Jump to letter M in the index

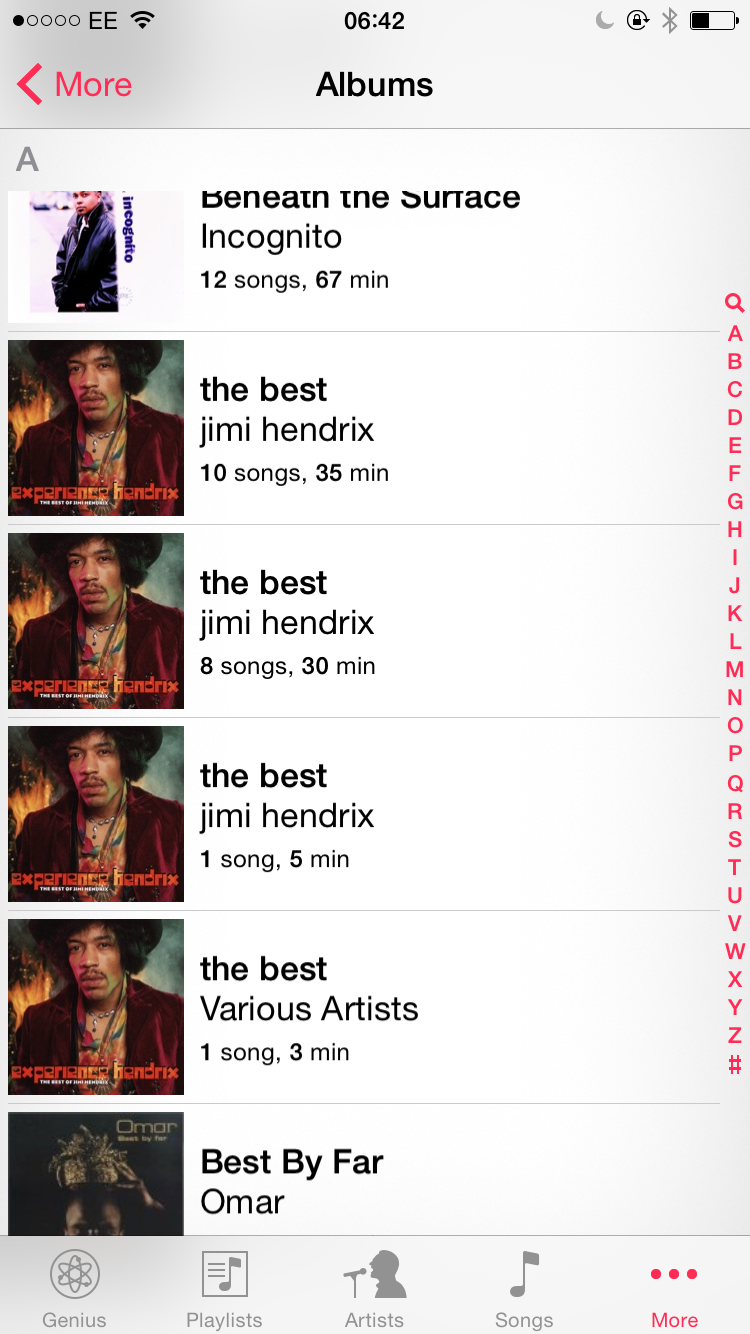[x=734, y=669]
